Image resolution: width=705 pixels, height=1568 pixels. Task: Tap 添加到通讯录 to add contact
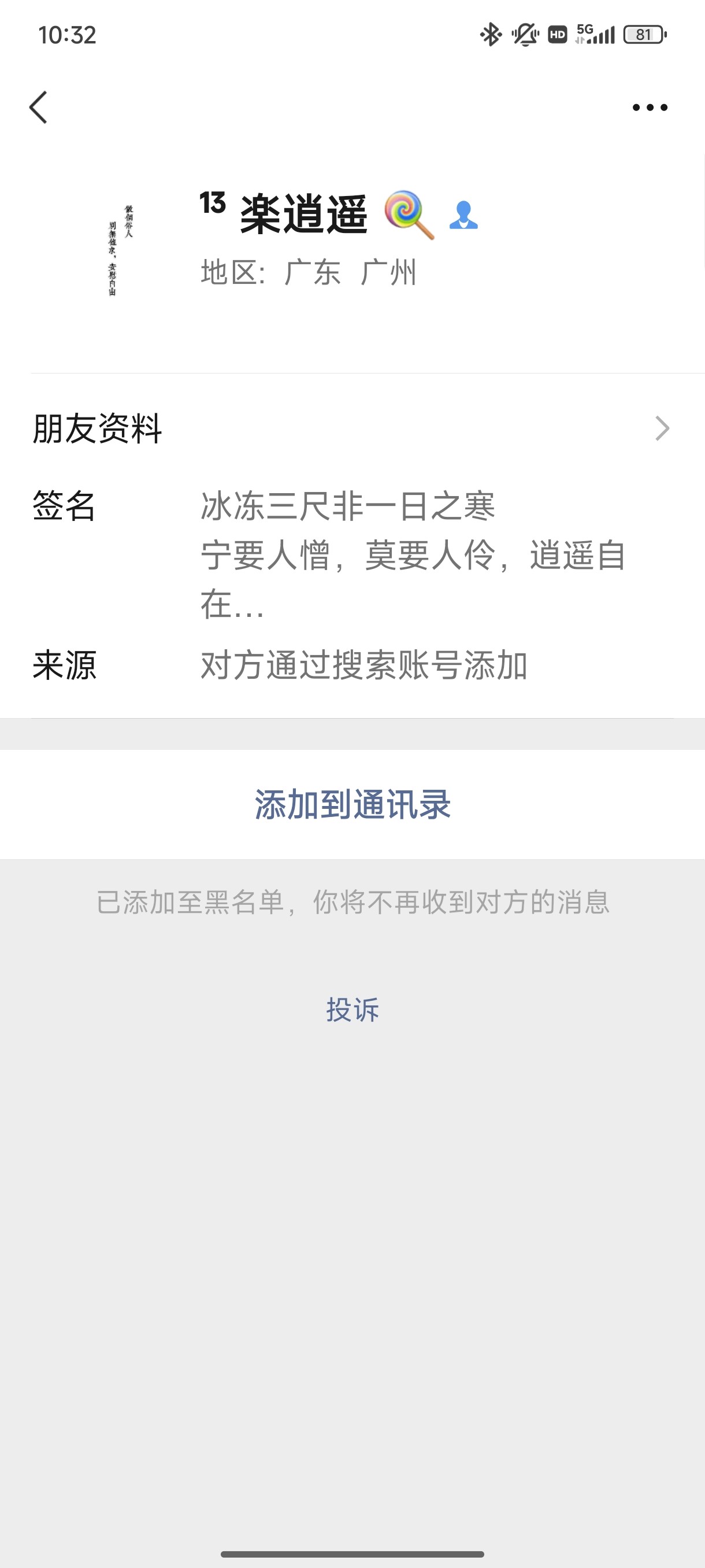pyautogui.click(x=352, y=804)
